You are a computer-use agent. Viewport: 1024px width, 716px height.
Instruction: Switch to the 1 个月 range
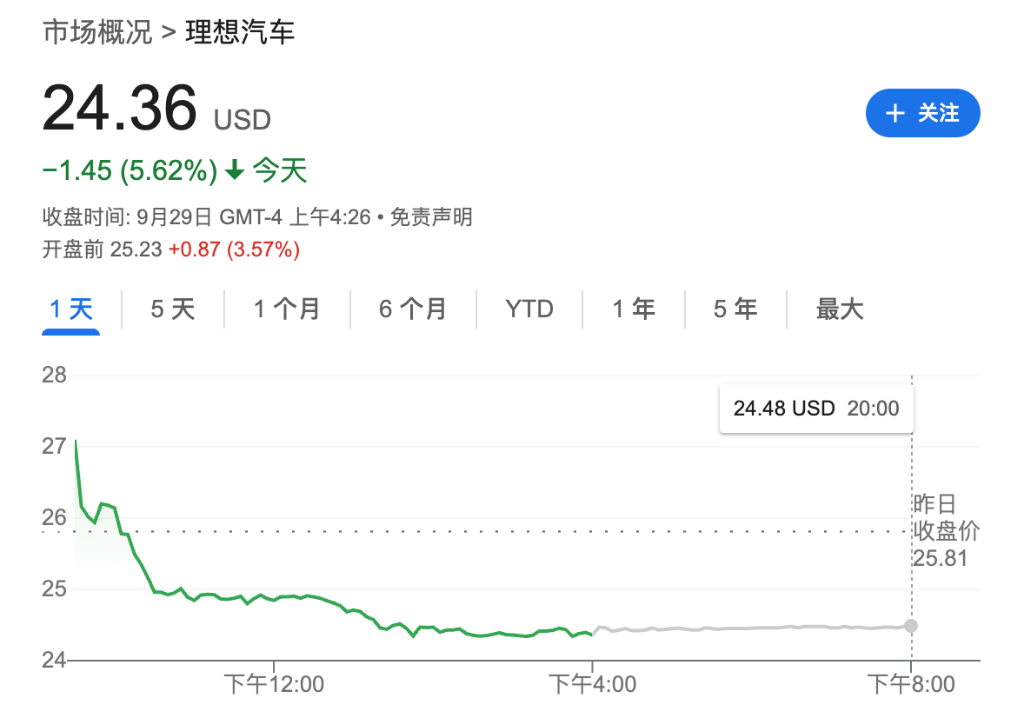click(287, 309)
